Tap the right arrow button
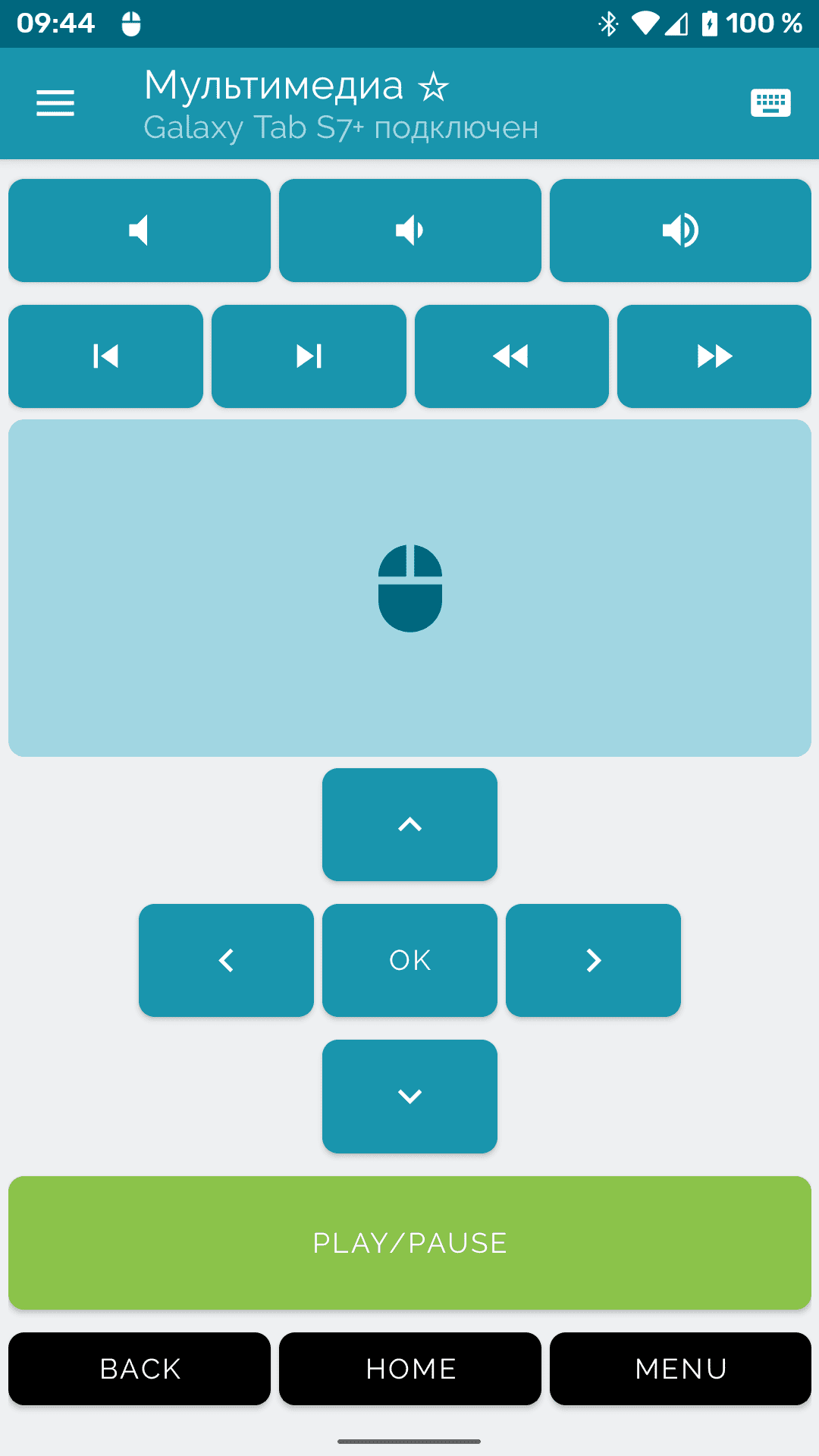 (x=593, y=960)
